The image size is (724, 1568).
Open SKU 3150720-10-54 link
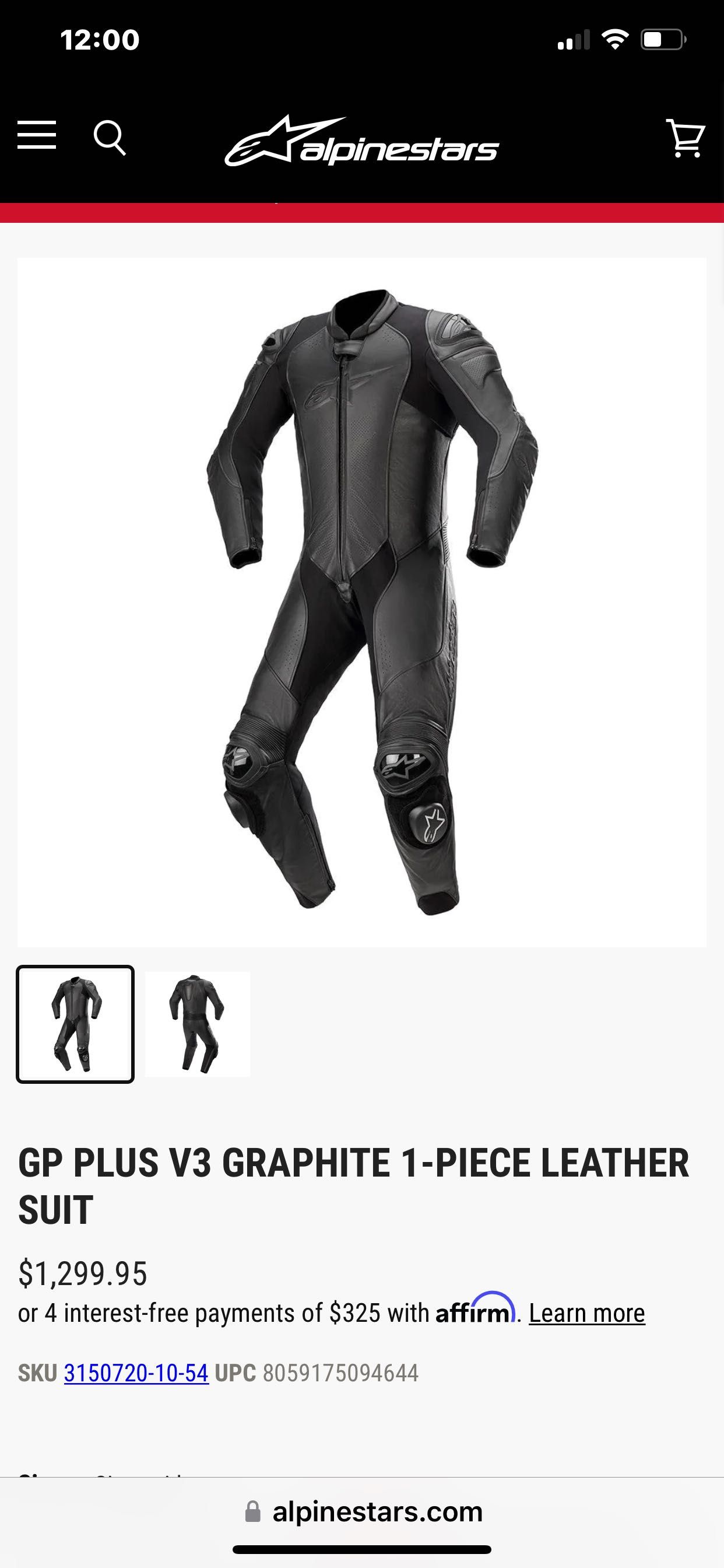(x=136, y=1373)
